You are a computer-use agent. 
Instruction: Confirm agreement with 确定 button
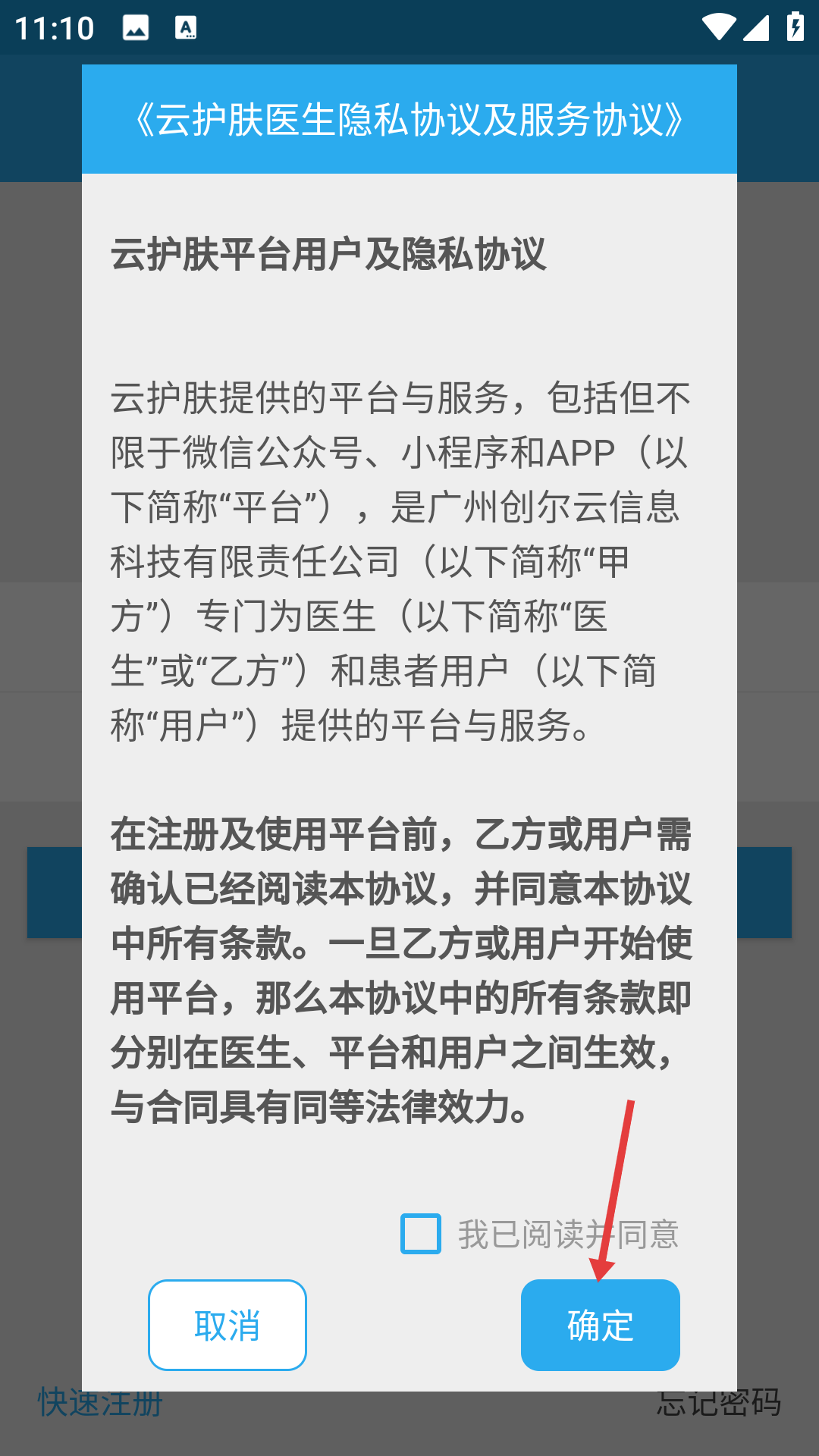pos(600,1325)
